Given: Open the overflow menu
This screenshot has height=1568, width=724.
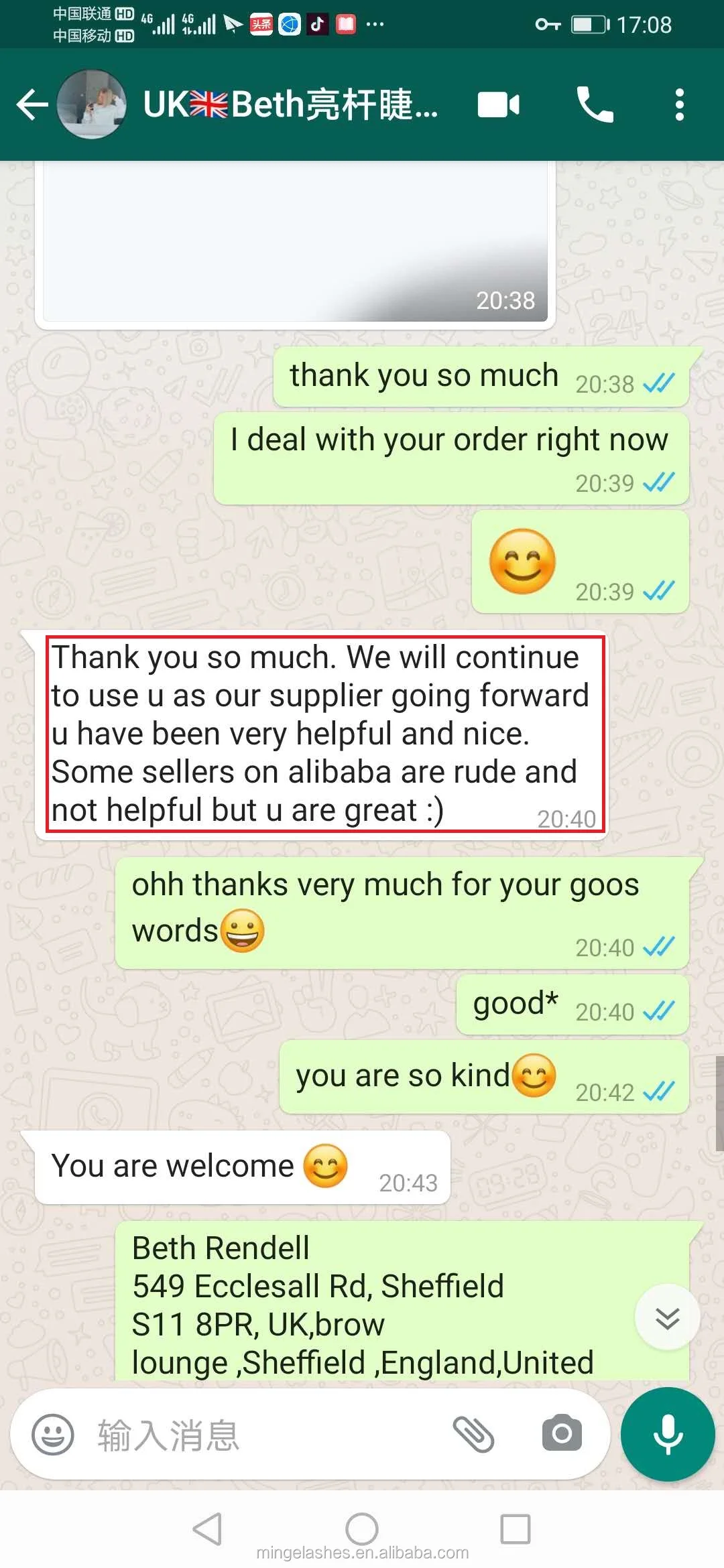Looking at the screenshot, I should coord(679,105).
